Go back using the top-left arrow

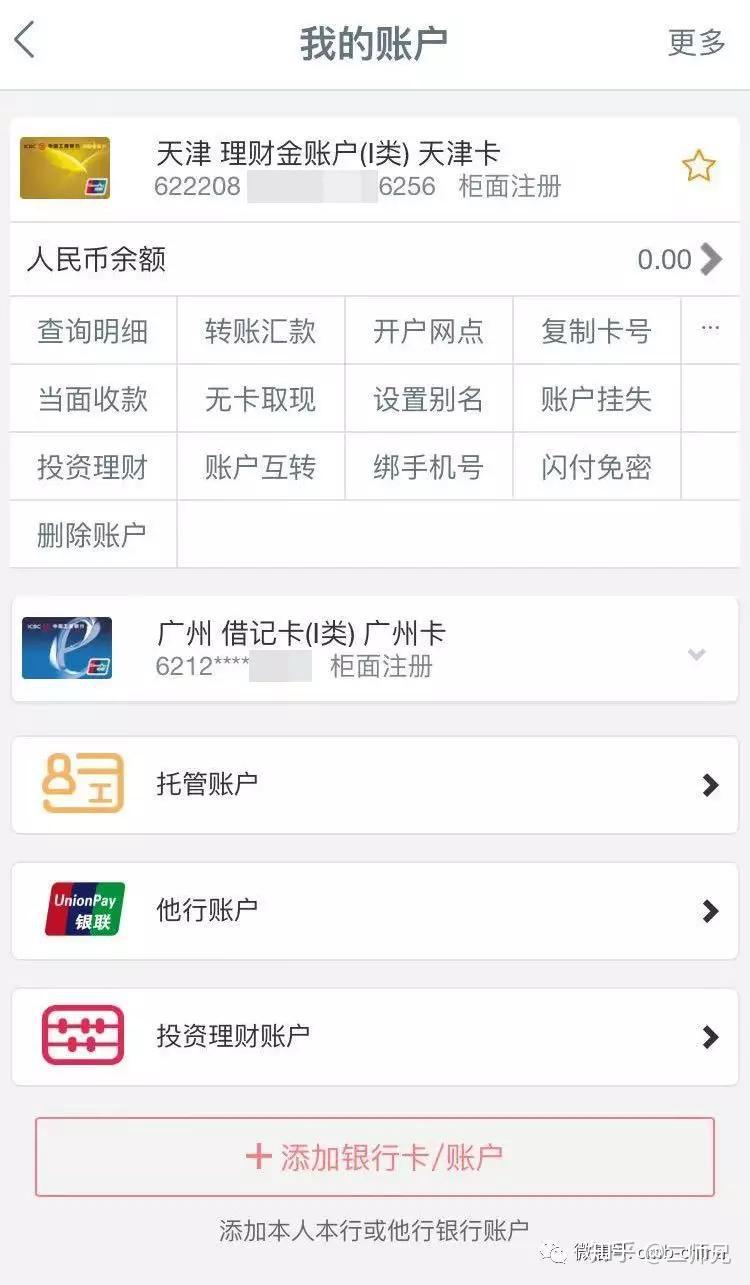click(x=25, y=42)
